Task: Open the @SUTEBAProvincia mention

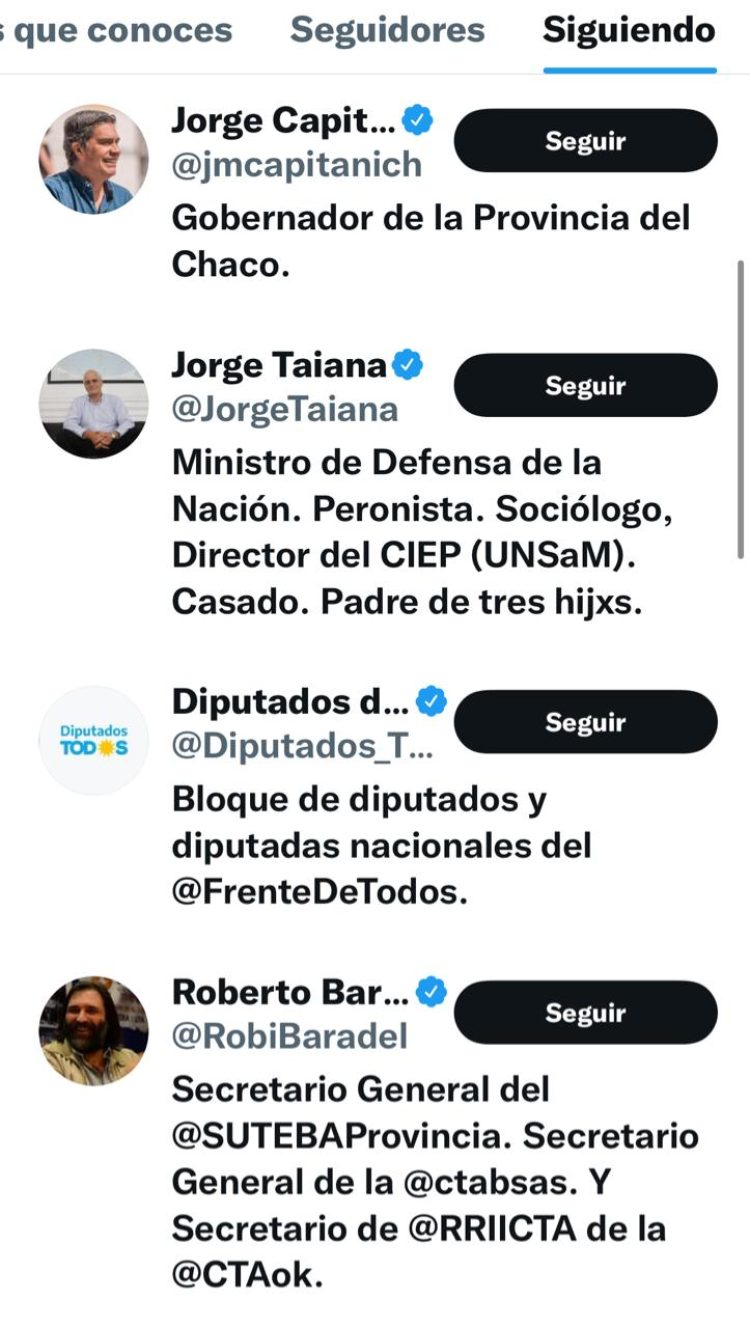Action: click(340, 1134)
